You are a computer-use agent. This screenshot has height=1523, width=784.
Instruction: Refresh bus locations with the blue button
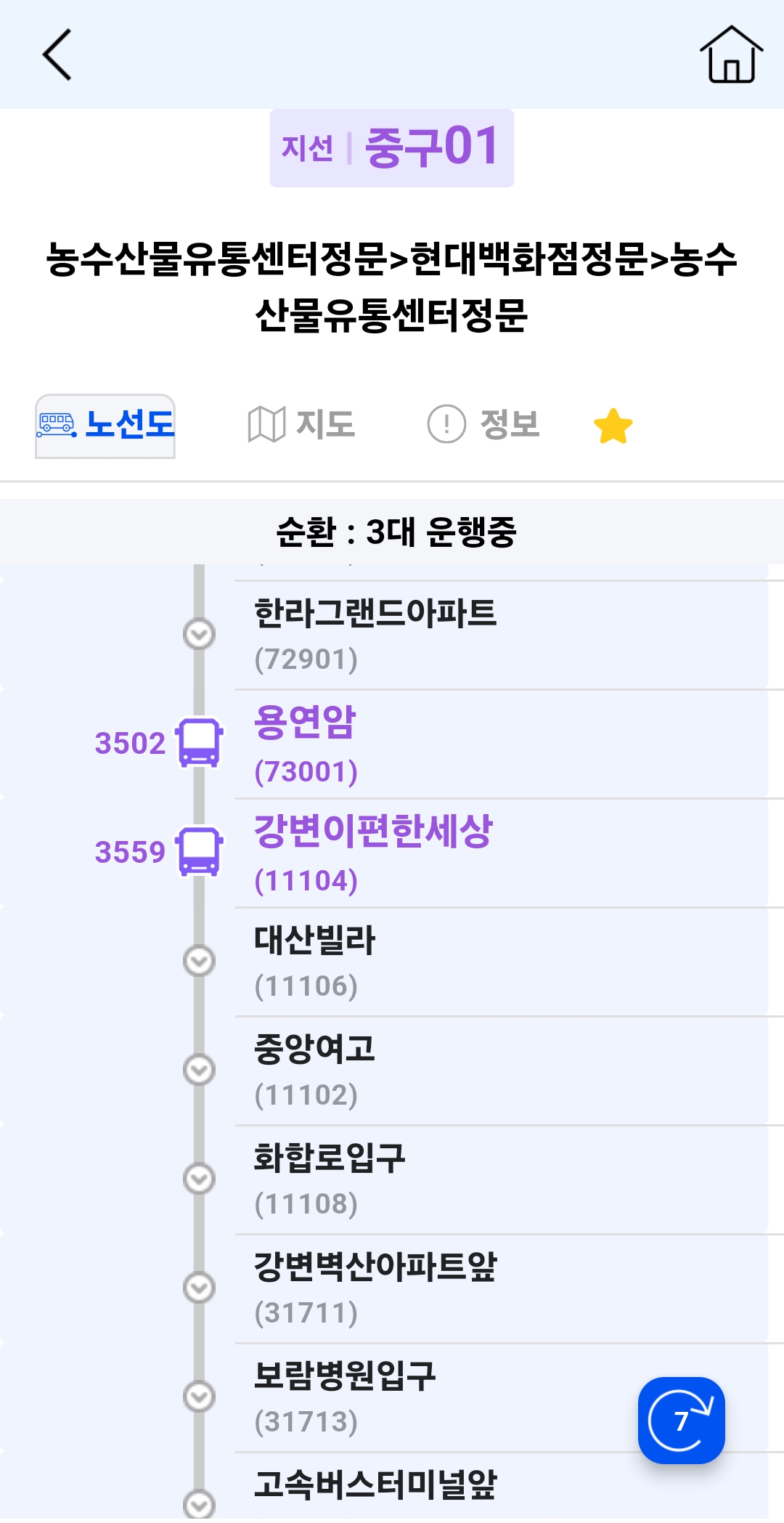(x=681, y=1420)
